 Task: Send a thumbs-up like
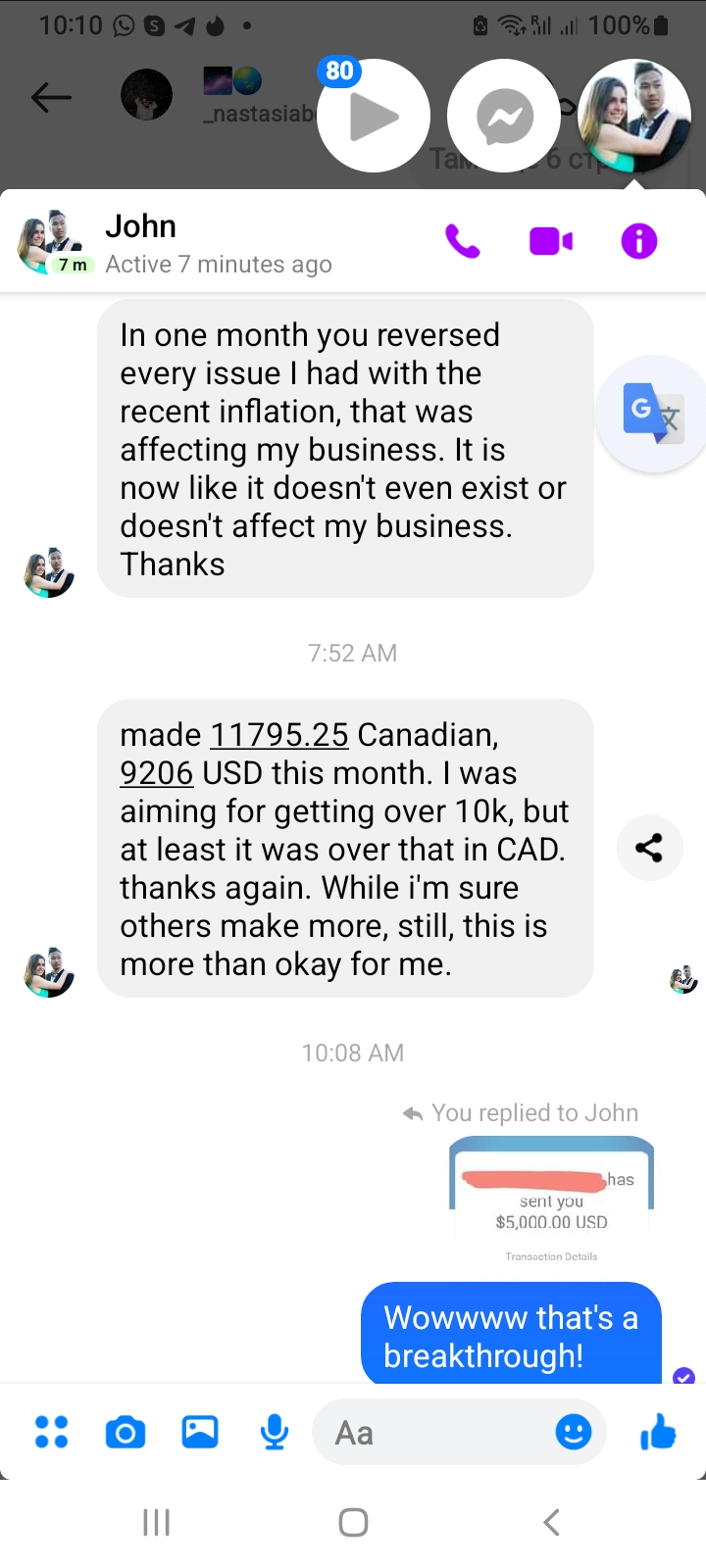[658, 1432]
